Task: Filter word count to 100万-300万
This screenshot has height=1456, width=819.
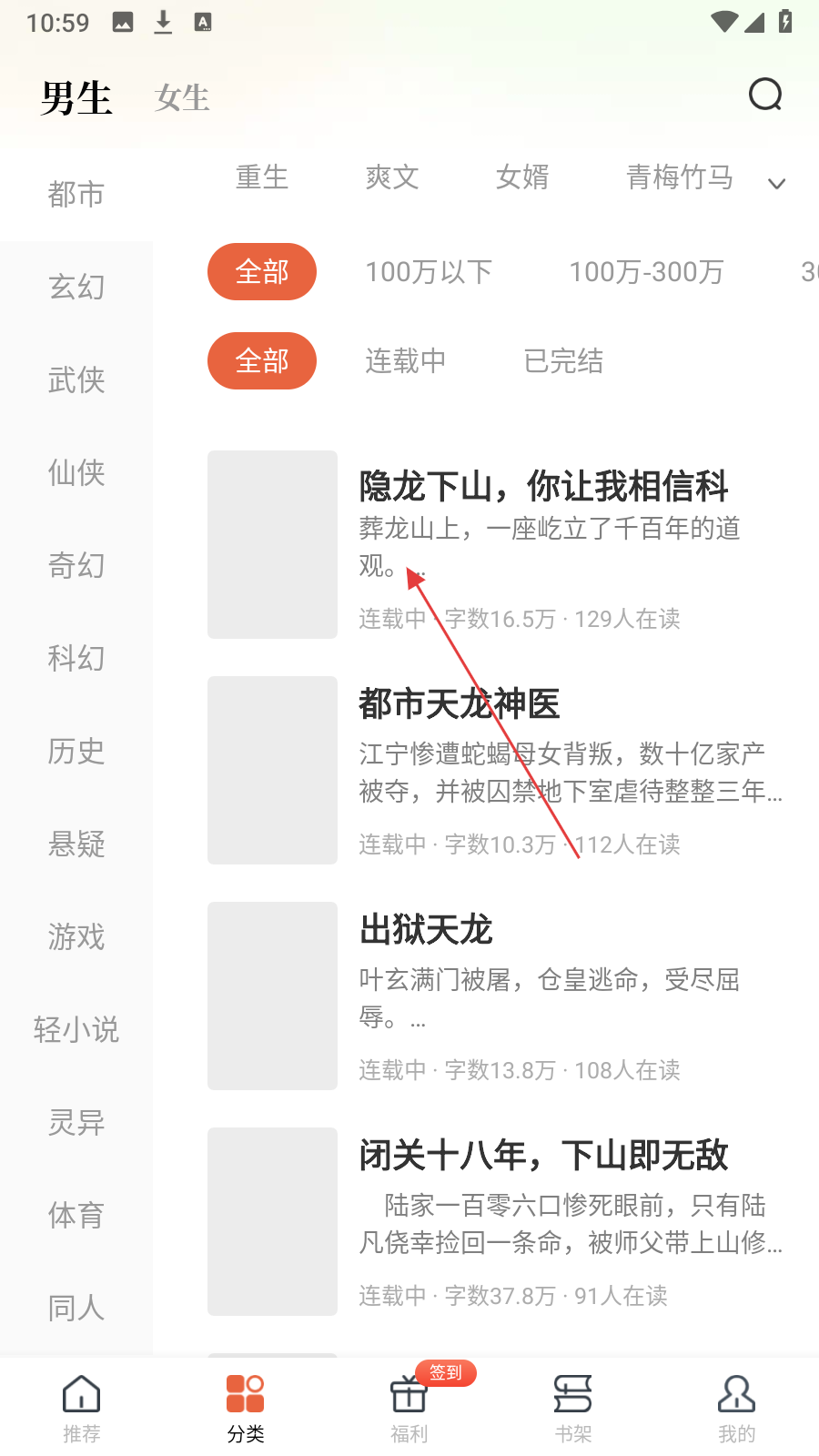Action: click(646, 271)
